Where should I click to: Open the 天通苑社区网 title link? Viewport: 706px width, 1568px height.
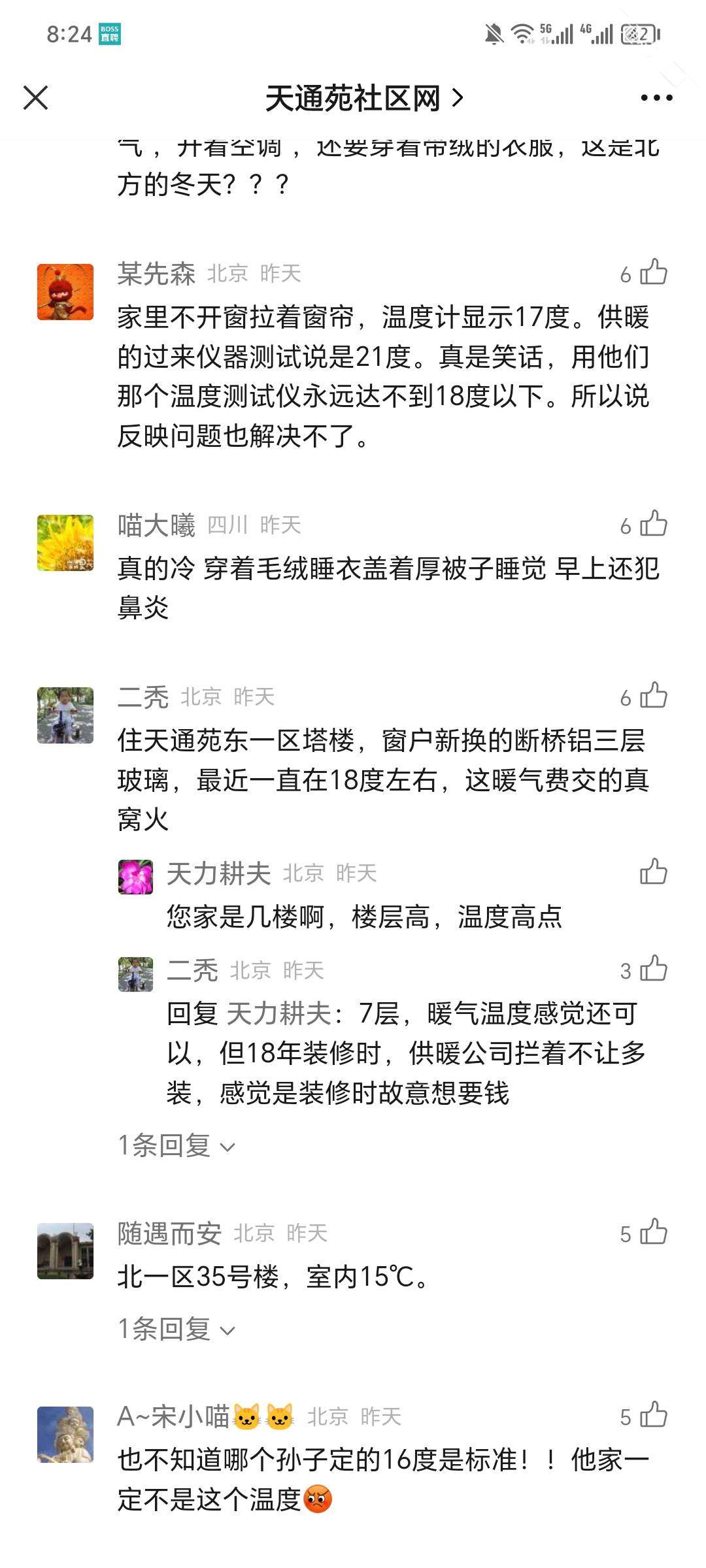point(364,99)
